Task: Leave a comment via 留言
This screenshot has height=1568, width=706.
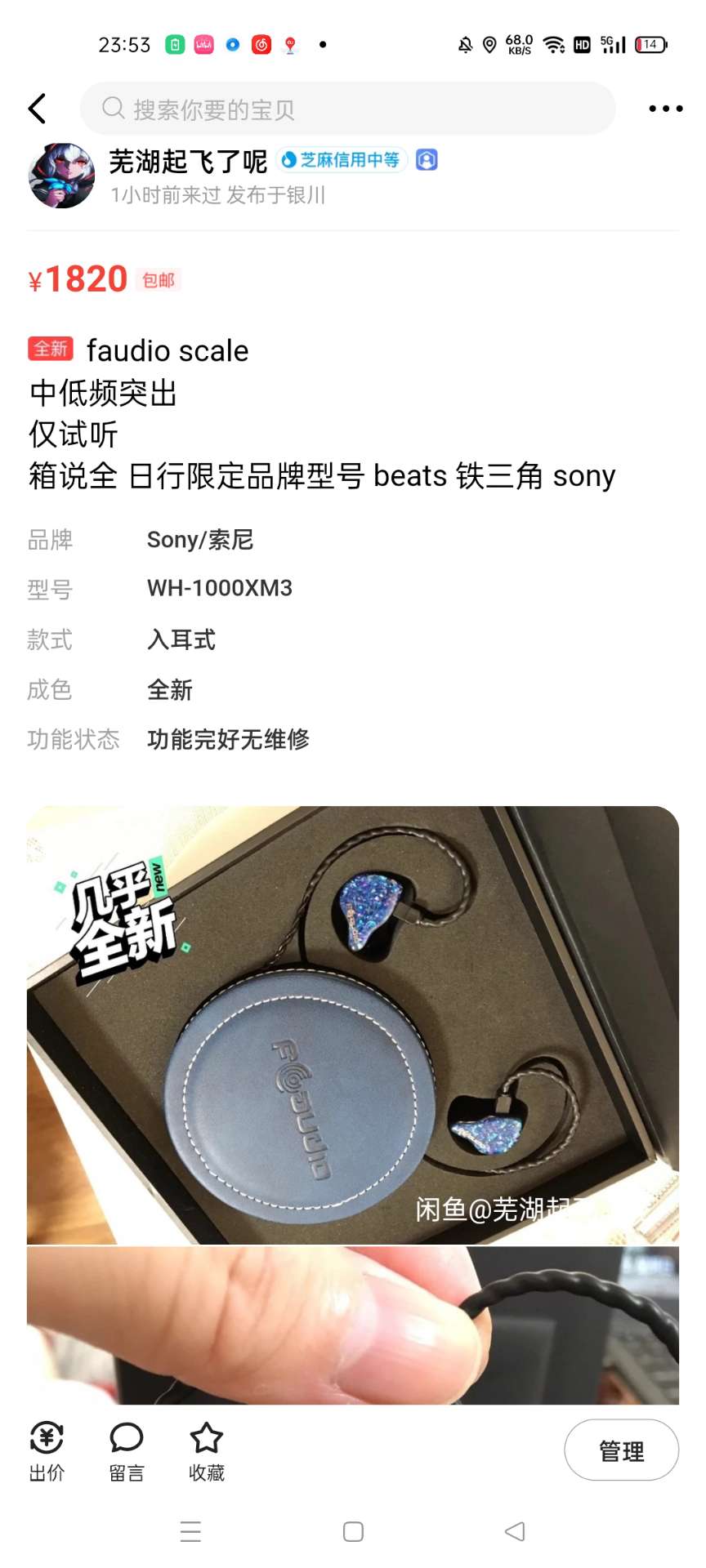Action: pos(127,1451)
